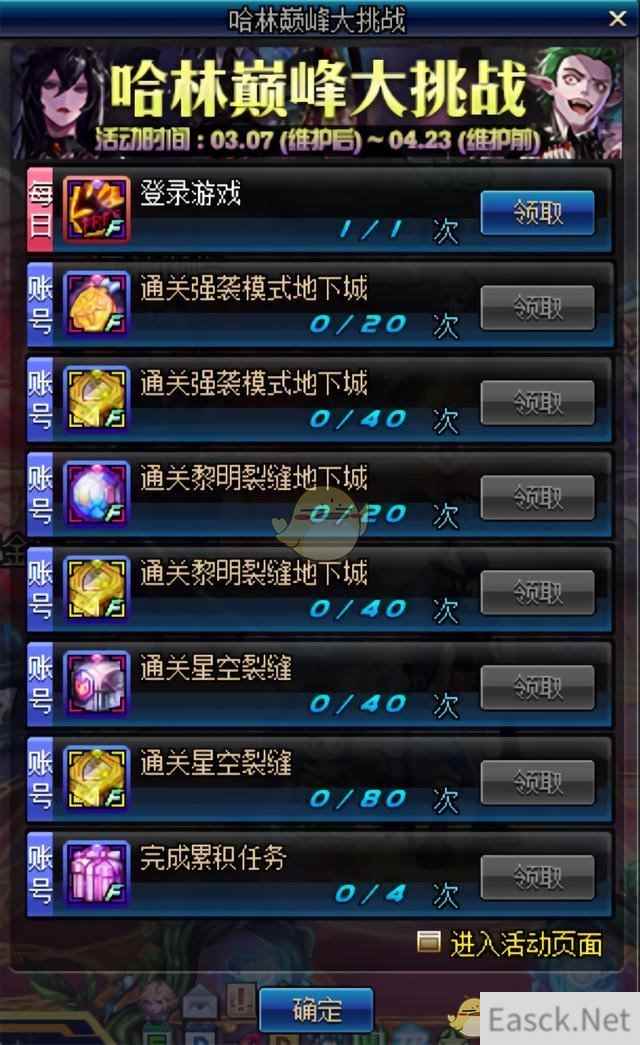Image resolution: width=640 pixels, height=1045 pixels.
Task: Claim the 登录游戏 daily reward
Action: pyautogui.click(x=538, y=213)
